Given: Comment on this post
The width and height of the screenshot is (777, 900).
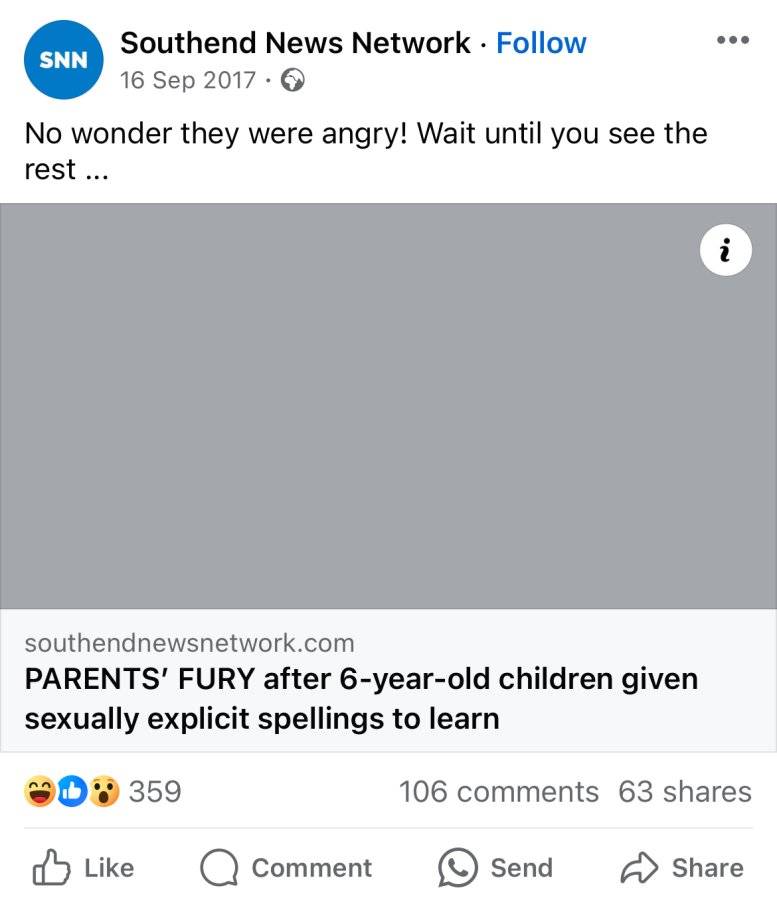Looking at the screenshot, I should 286,867.
